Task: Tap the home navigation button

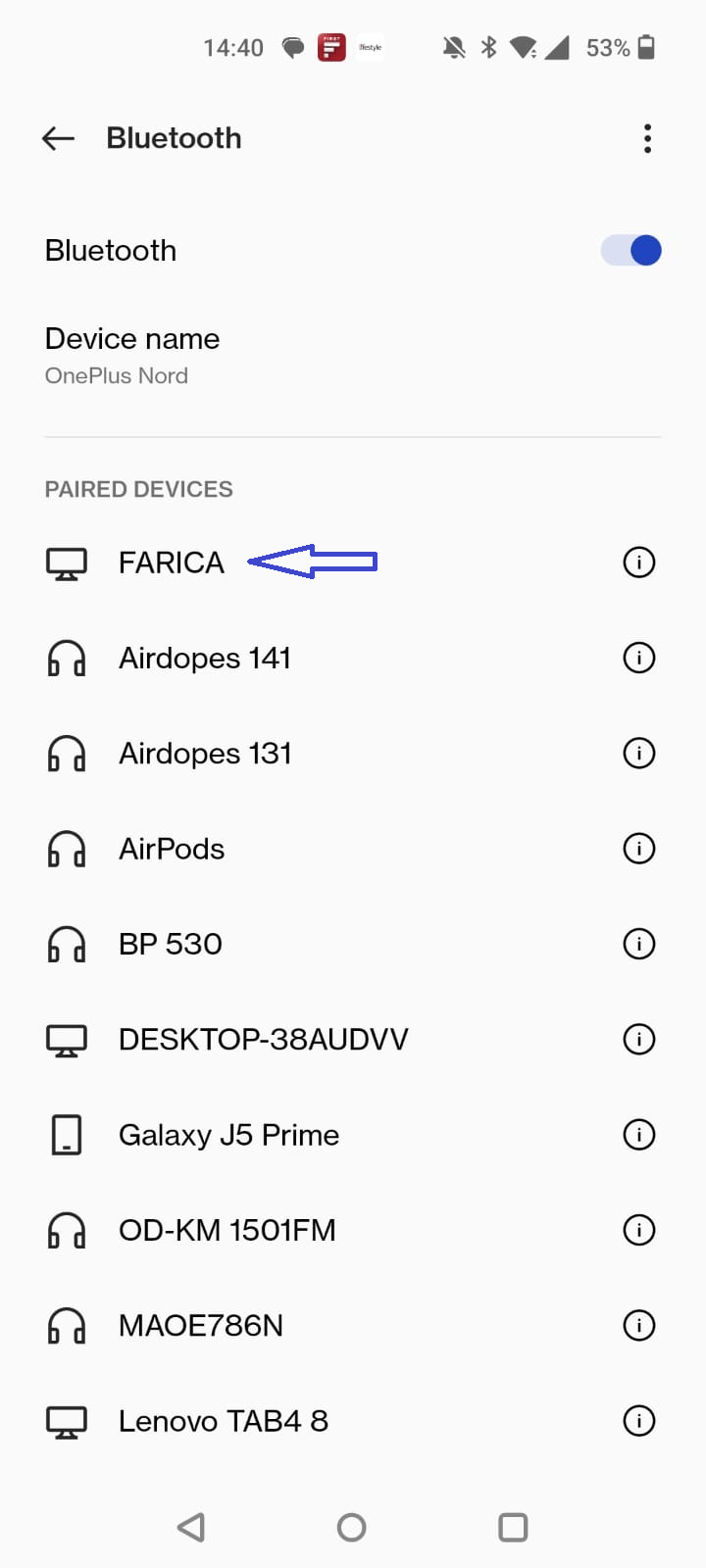Action: pos(351,1526)
